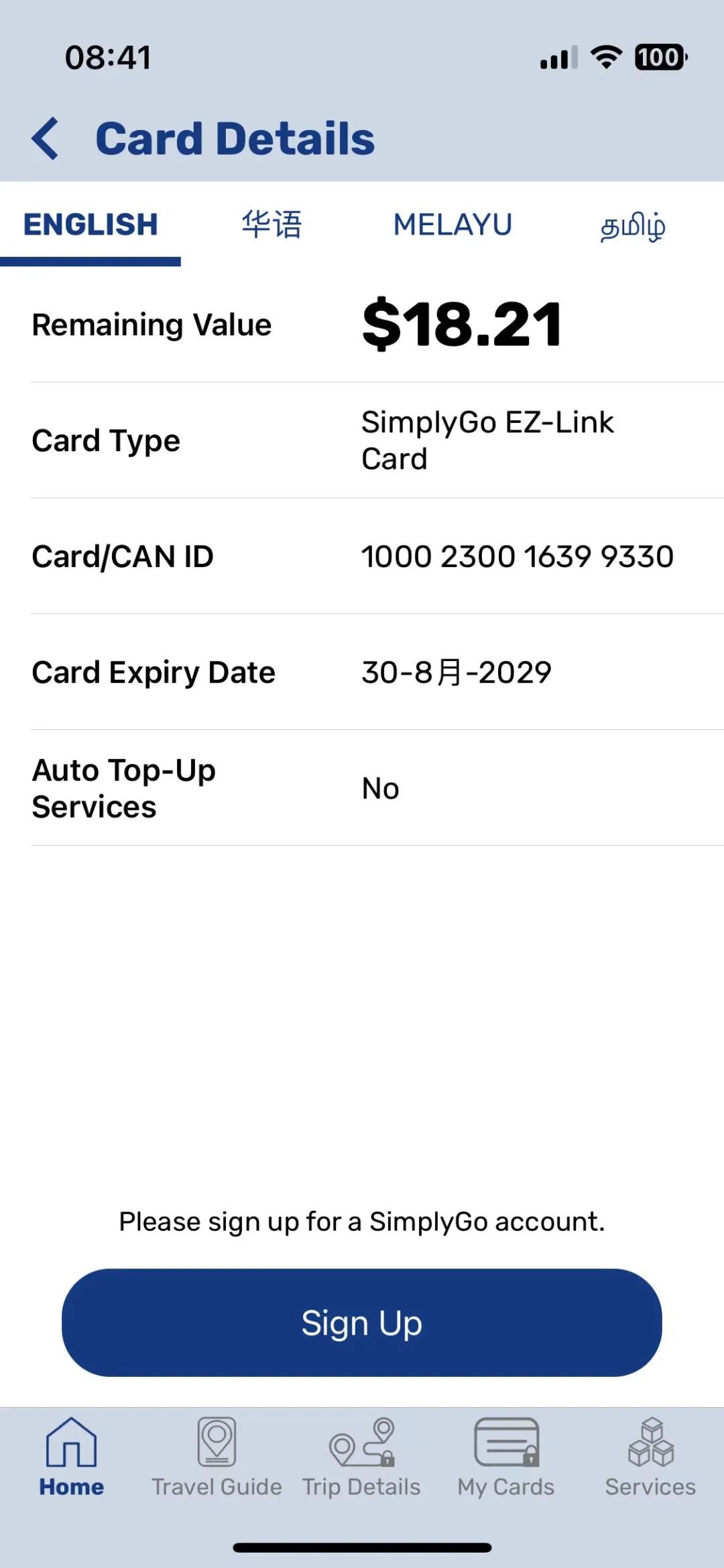Go to the Trip Details tab

(x=361, y=1457)
